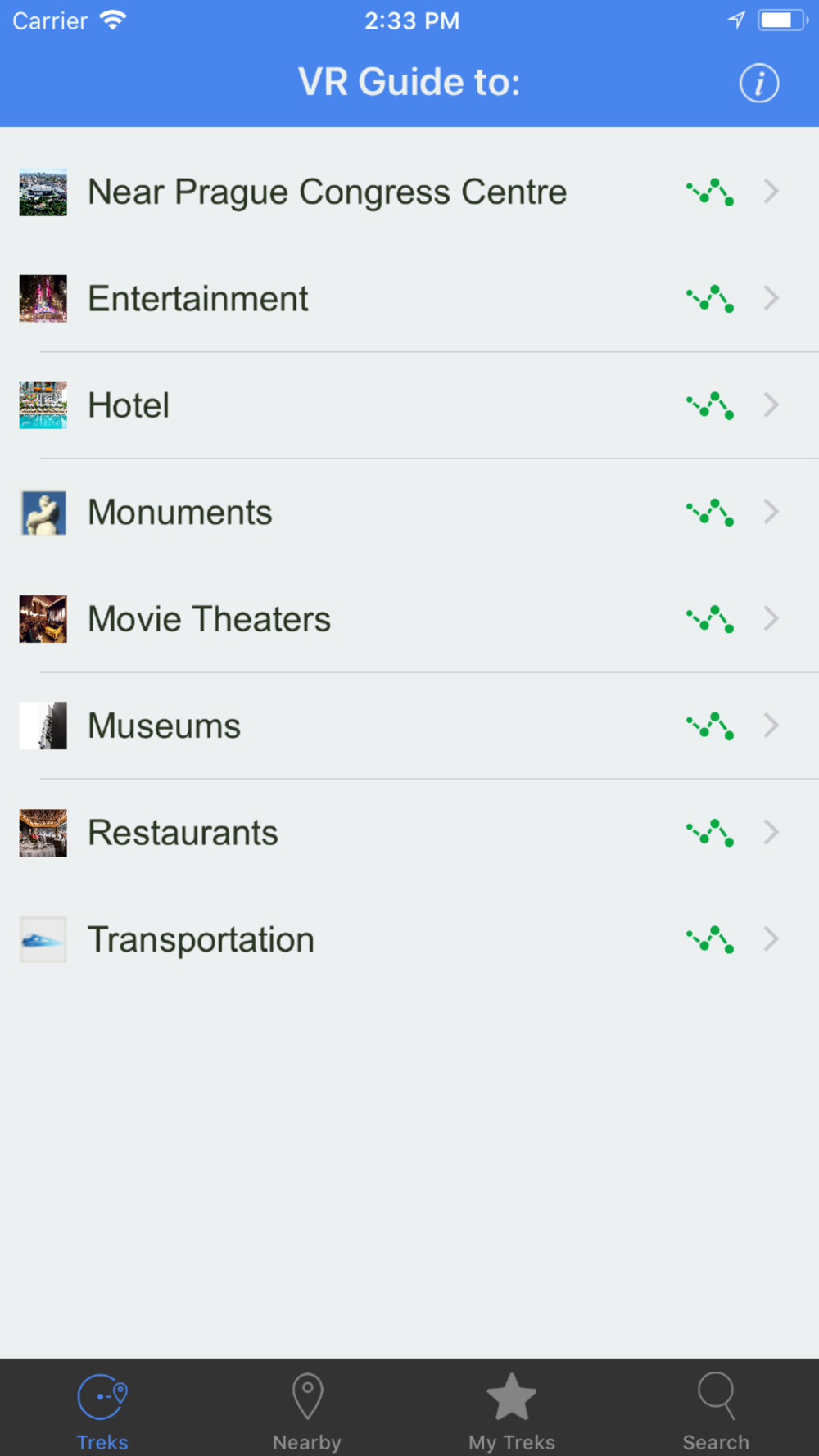Open Near Prague Congress Centre treks

pyautogui.click(x=409, y=192)
